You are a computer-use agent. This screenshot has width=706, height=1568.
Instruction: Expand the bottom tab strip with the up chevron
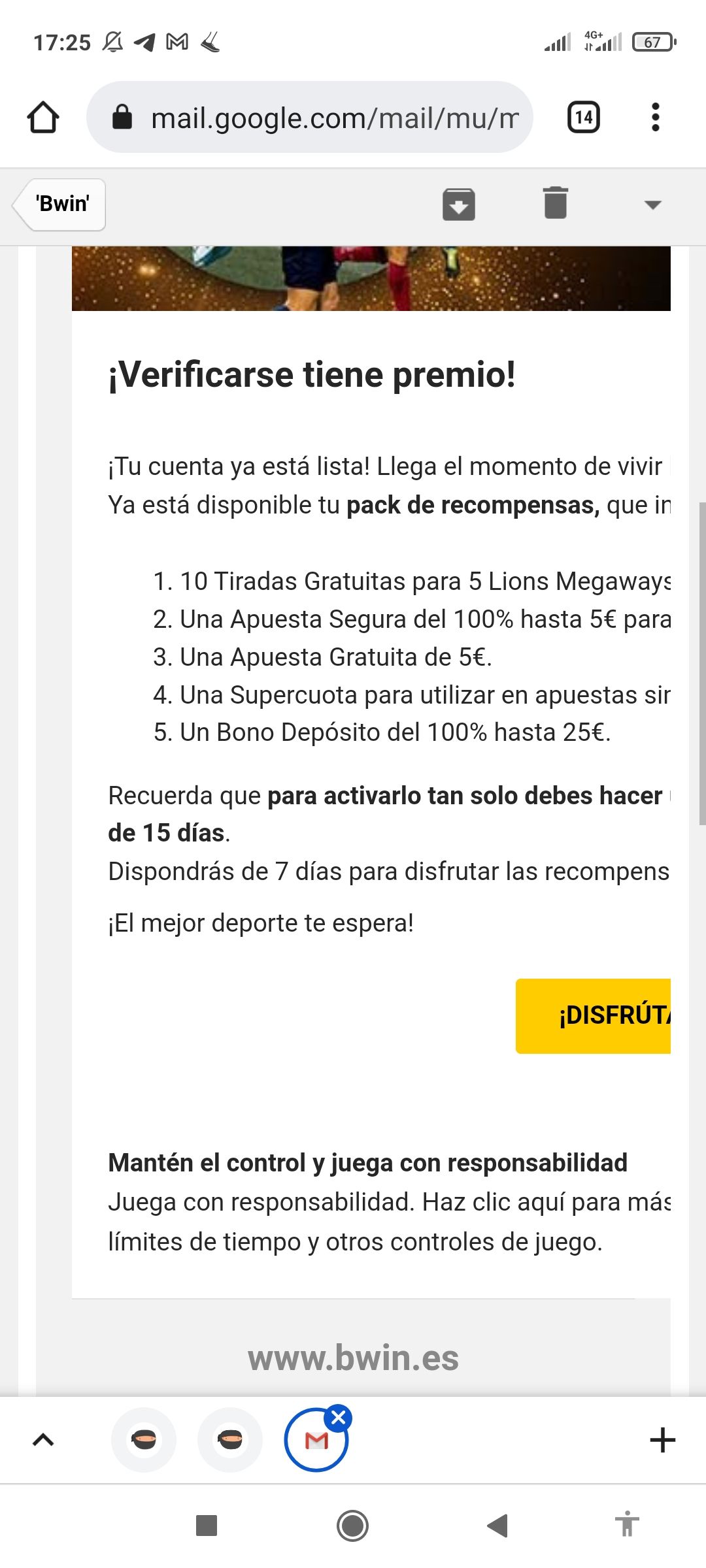tap(43, 1440)
